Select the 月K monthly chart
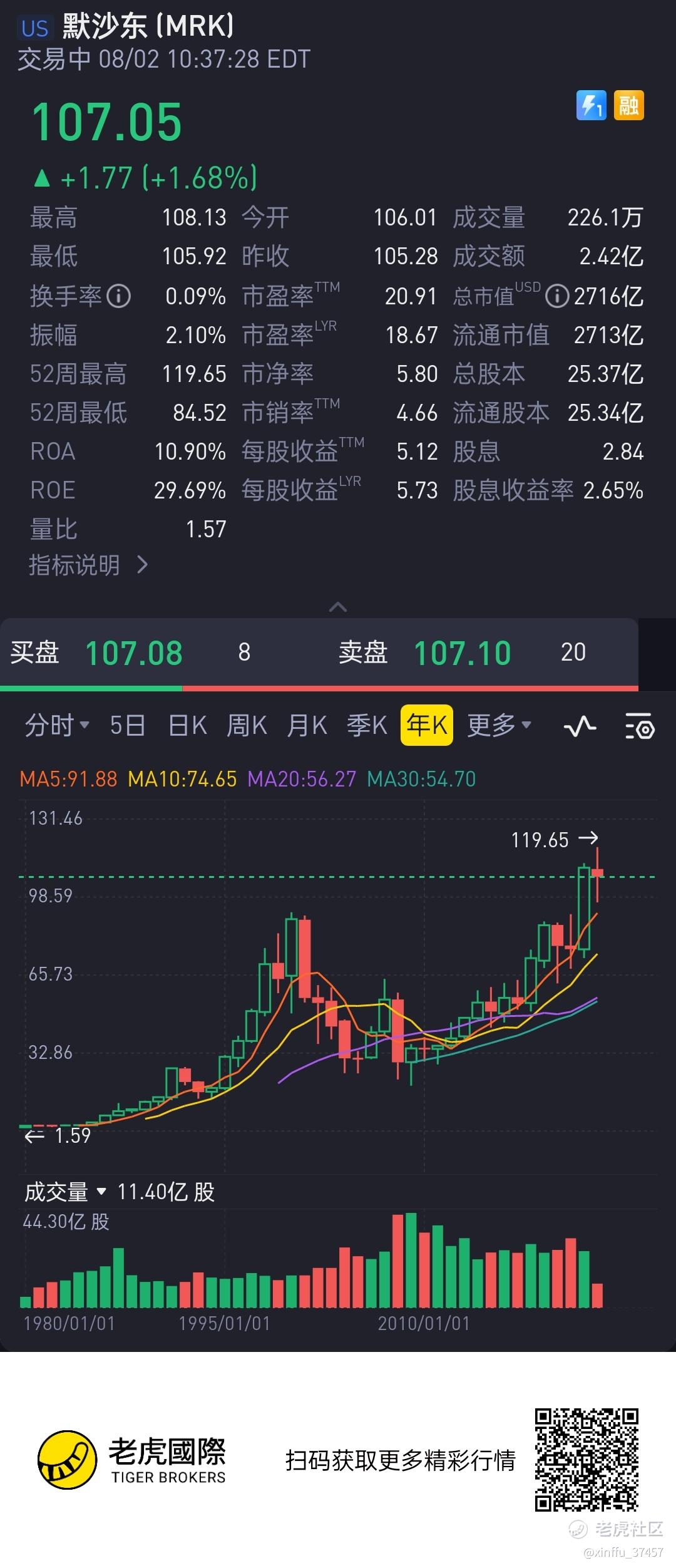This screenshot has height=1568, width=676. click(x=307, y=726)
